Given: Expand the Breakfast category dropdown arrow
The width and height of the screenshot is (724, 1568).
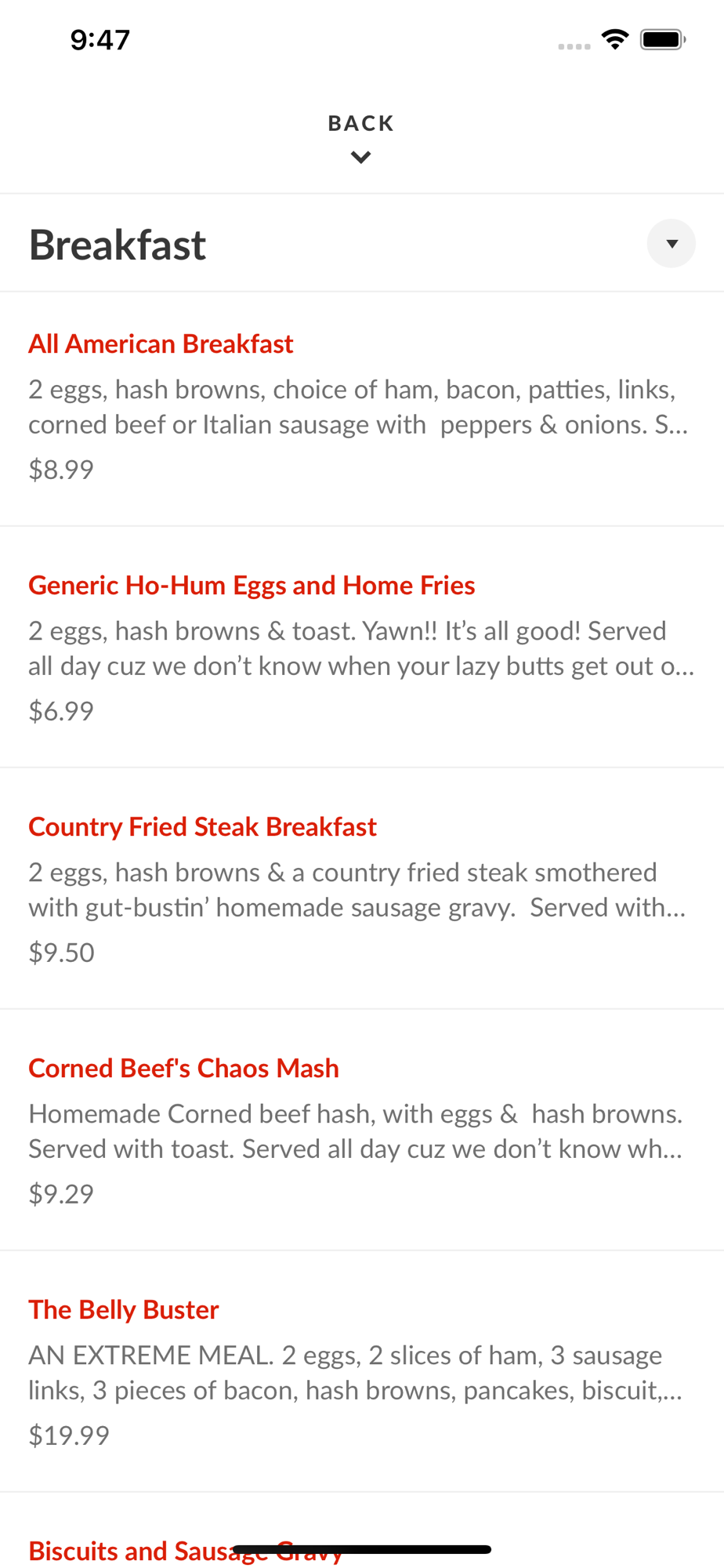Looking at the screenshot, I should [x=671, y=244].
